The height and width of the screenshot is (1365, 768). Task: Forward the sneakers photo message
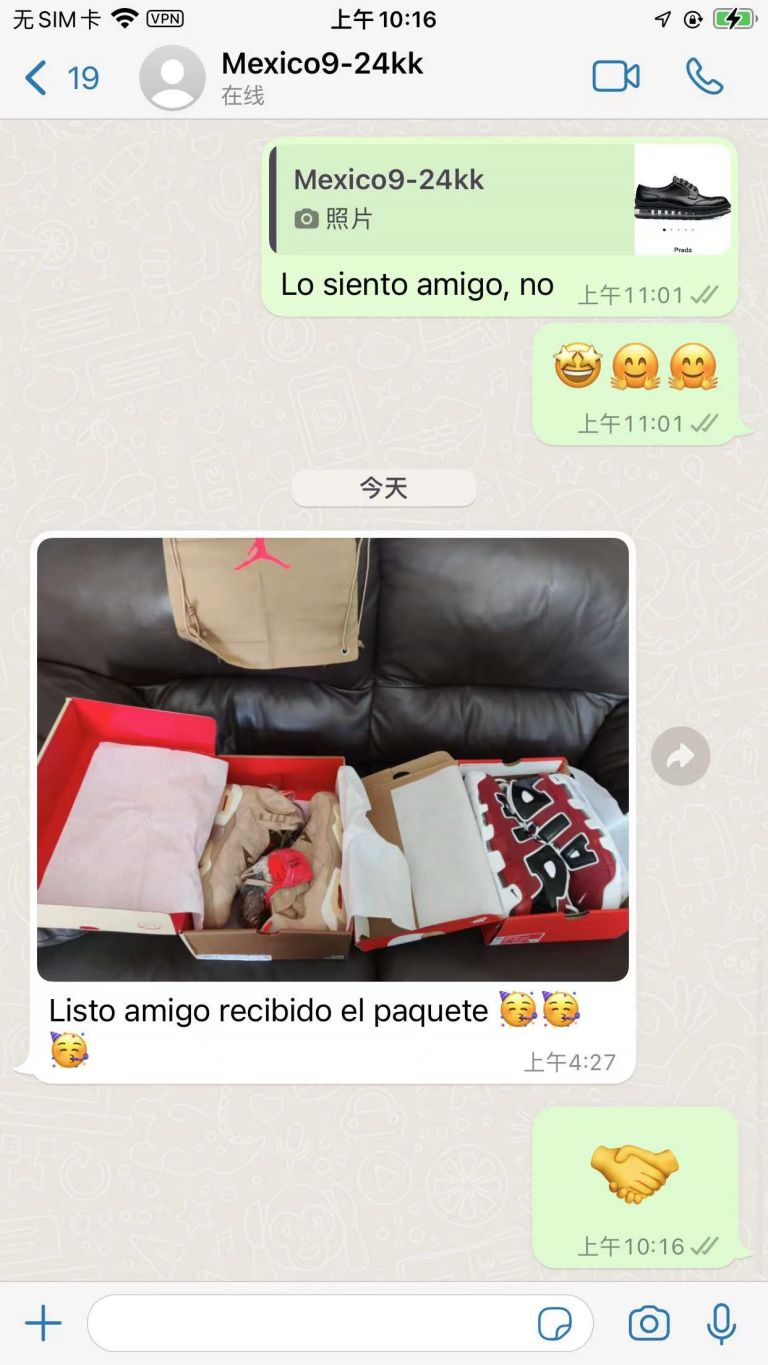click(x=680, y=756)
